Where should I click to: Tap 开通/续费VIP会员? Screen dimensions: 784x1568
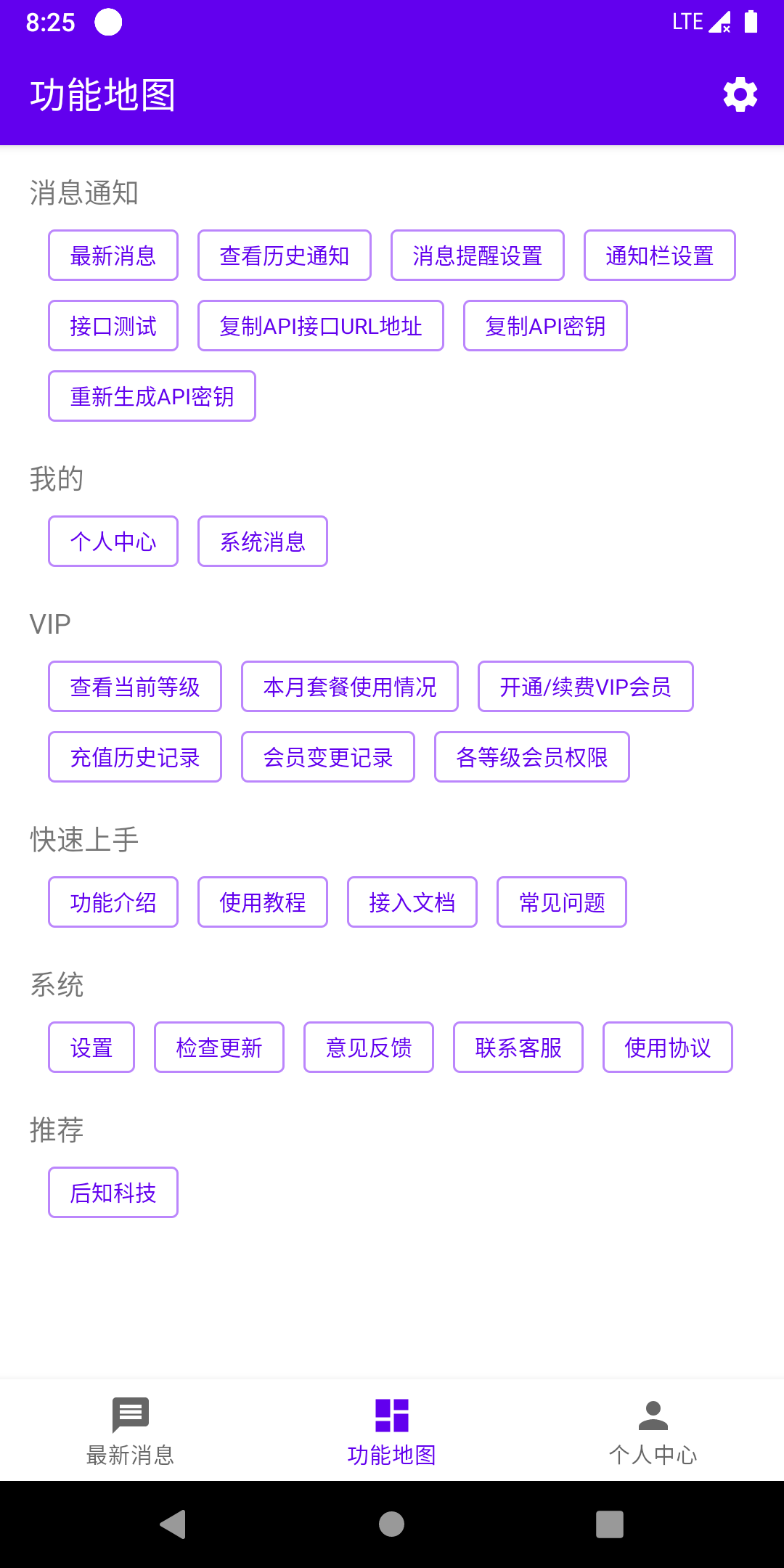click(x=585, y=687)
